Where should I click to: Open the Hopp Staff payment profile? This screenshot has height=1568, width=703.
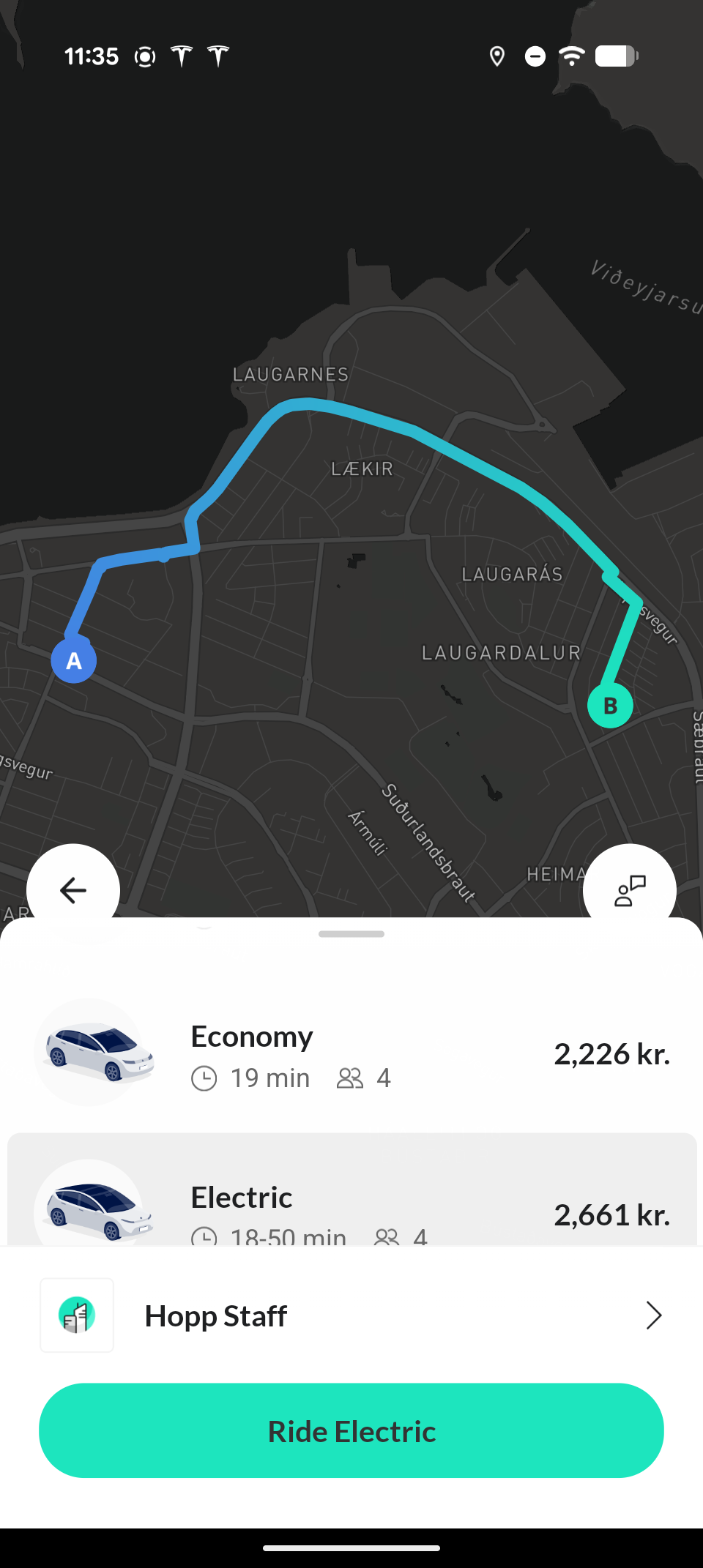tap(351, 1315)
